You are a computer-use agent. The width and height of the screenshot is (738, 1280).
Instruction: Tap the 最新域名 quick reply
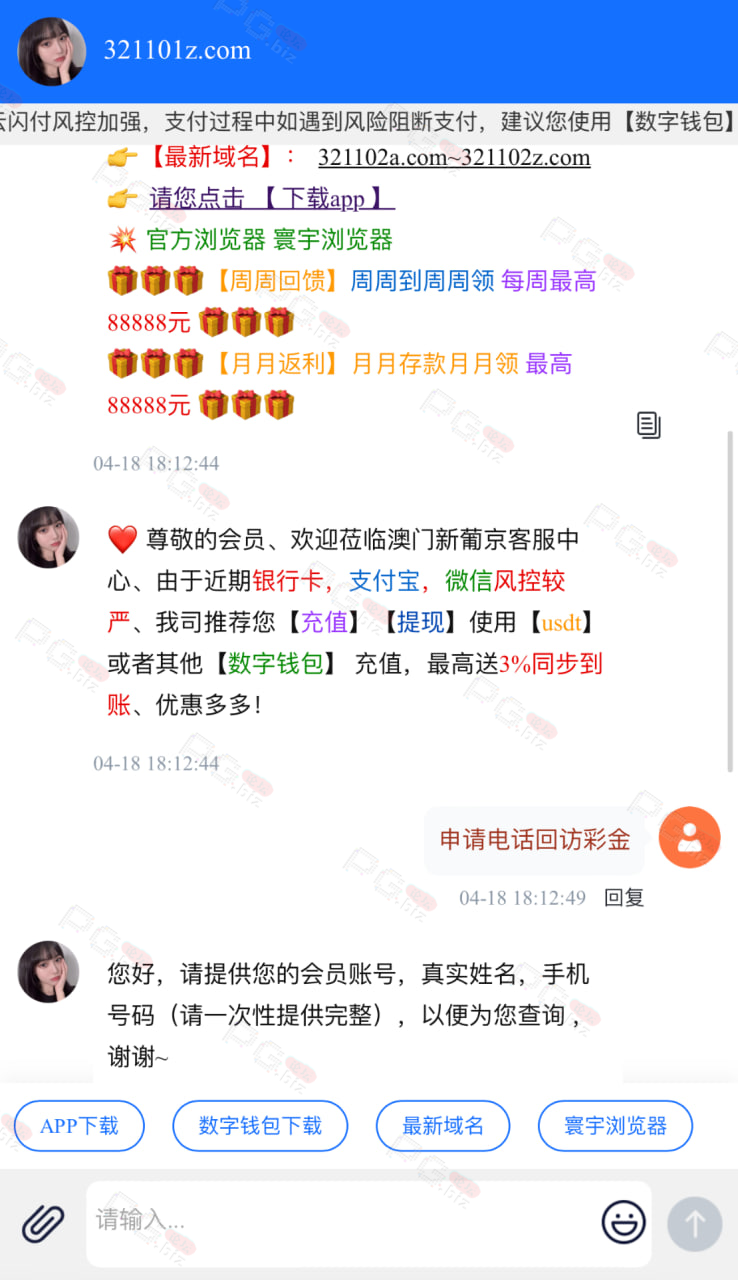(x=443, y=1126)
